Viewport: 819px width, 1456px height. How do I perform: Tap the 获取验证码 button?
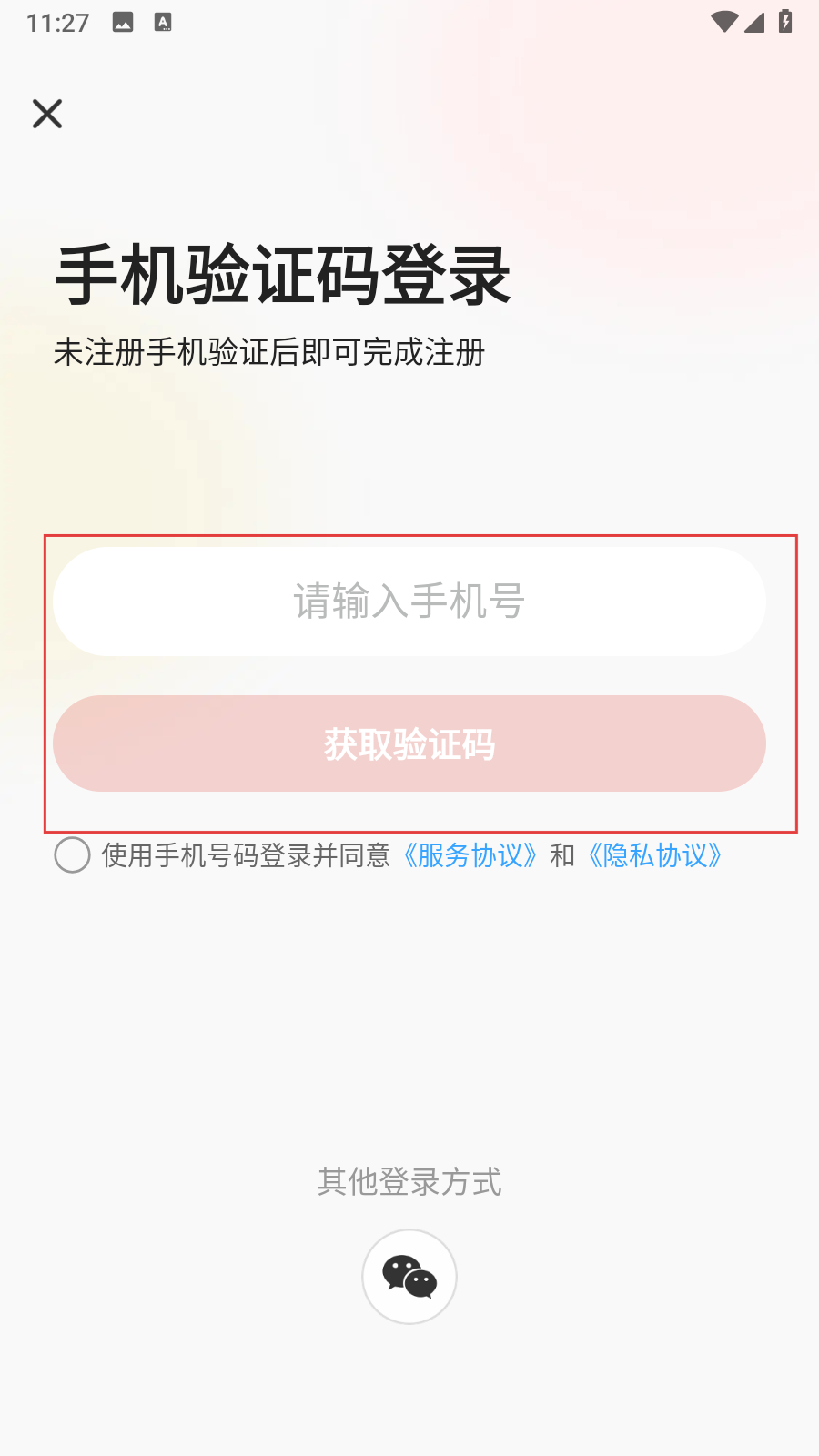[x=409, y=743]
